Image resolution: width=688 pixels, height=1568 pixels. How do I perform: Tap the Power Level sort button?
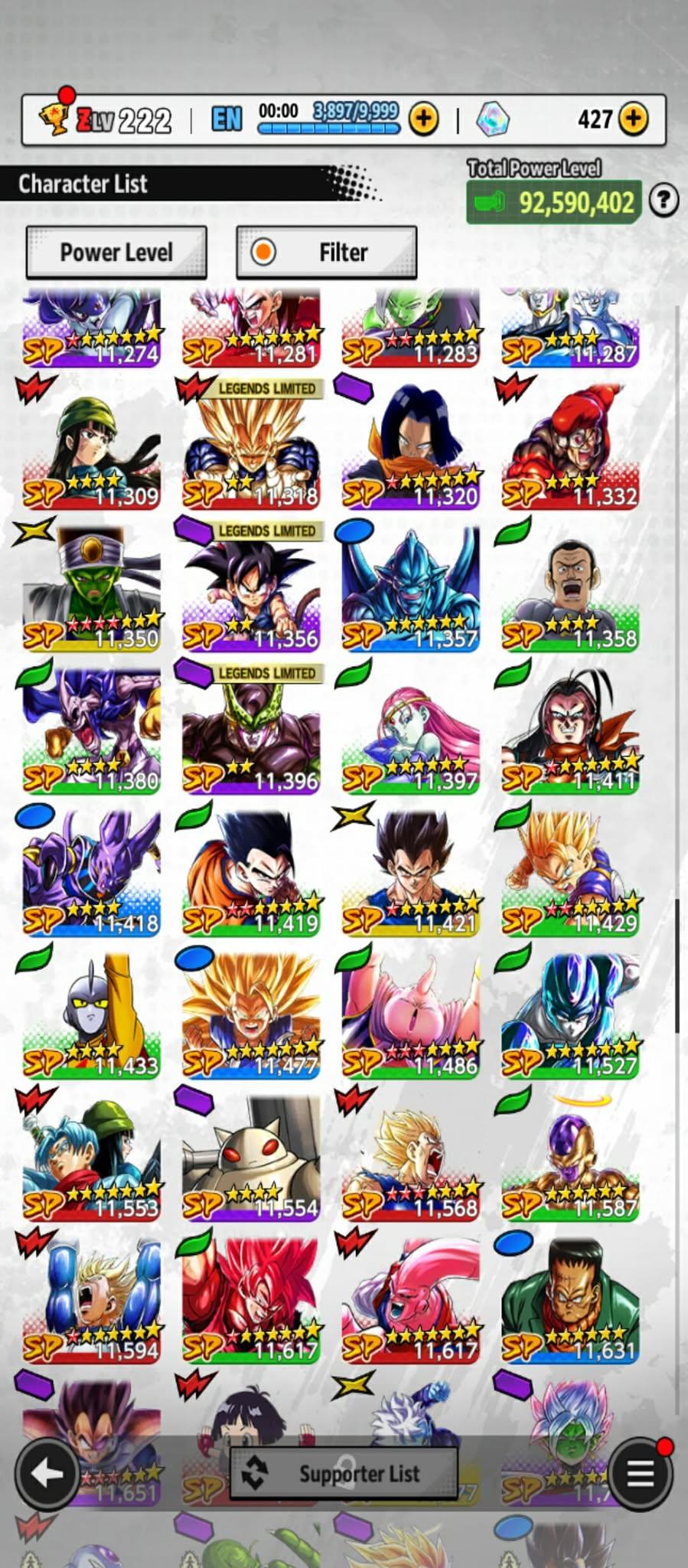pos(116,252)
